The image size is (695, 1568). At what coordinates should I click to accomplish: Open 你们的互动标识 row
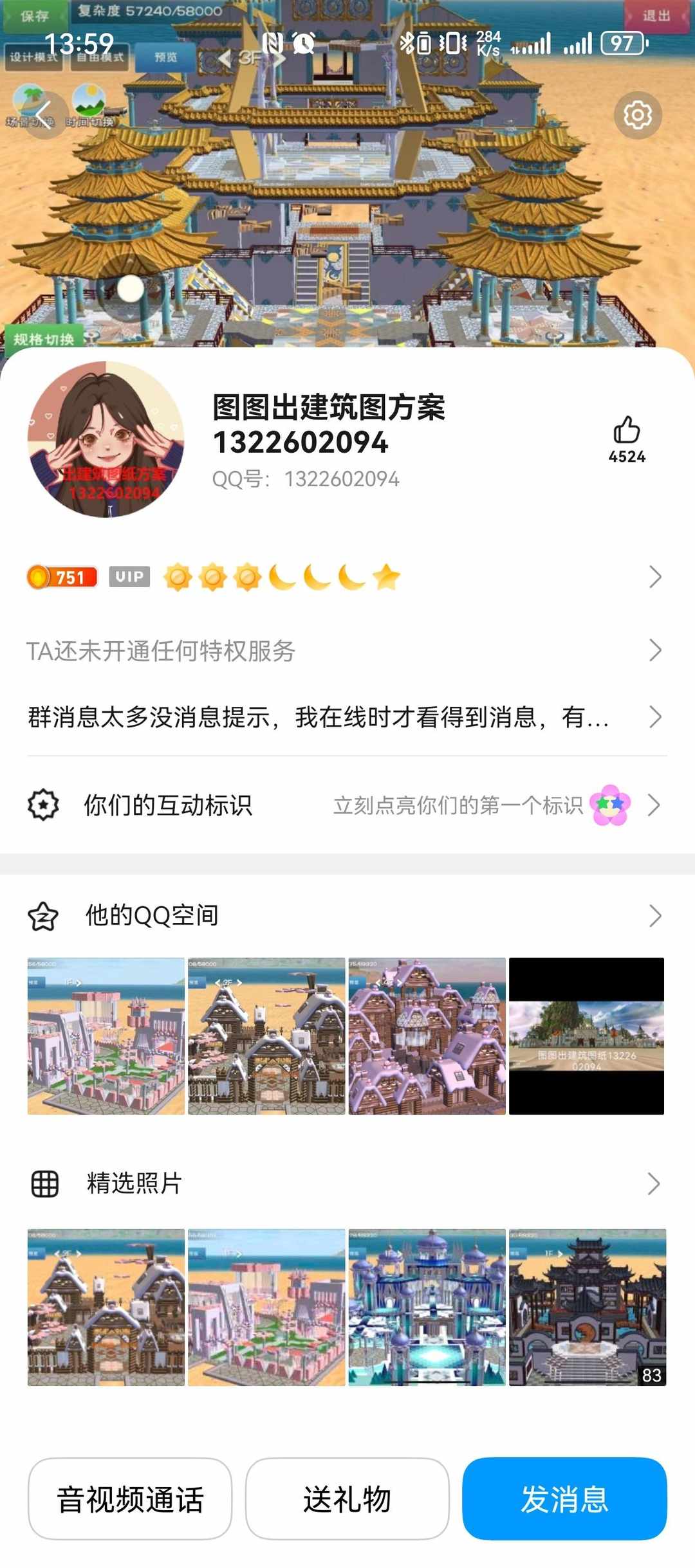click(346, 805)
